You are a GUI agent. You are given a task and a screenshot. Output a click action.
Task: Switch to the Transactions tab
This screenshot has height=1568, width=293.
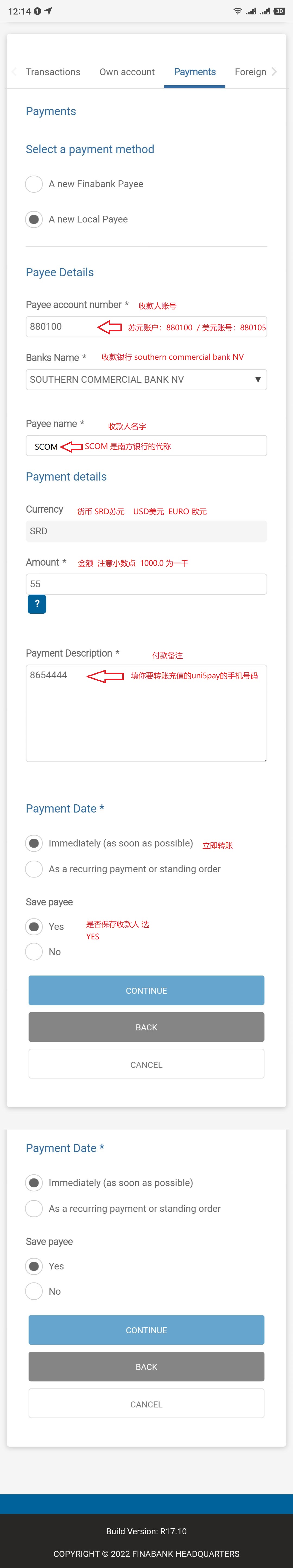click(x=53, y=72)
